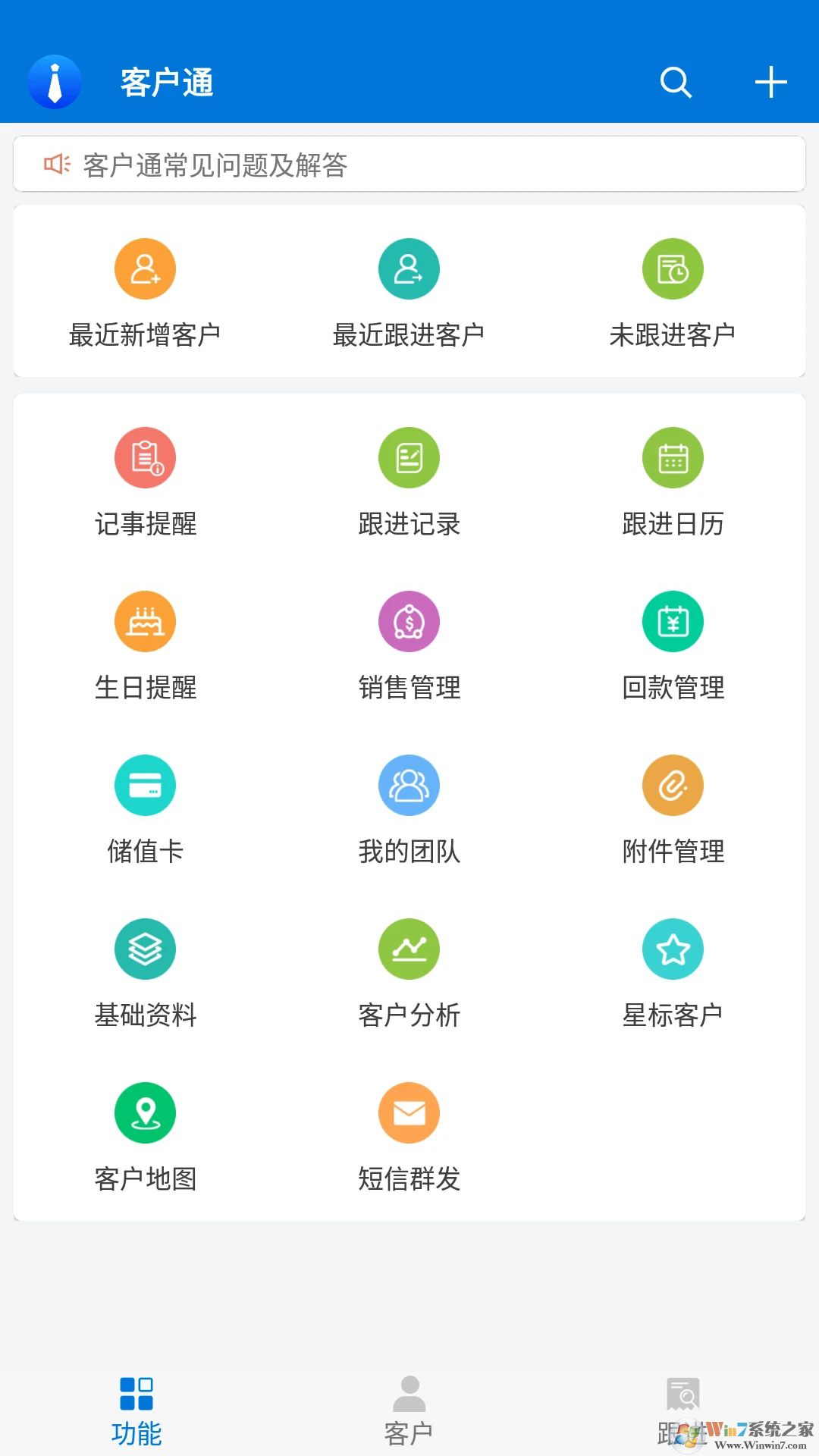Open 最近新增客户 (recently added customers)
Screen dimensions: 819x1456
click(145, 292)
